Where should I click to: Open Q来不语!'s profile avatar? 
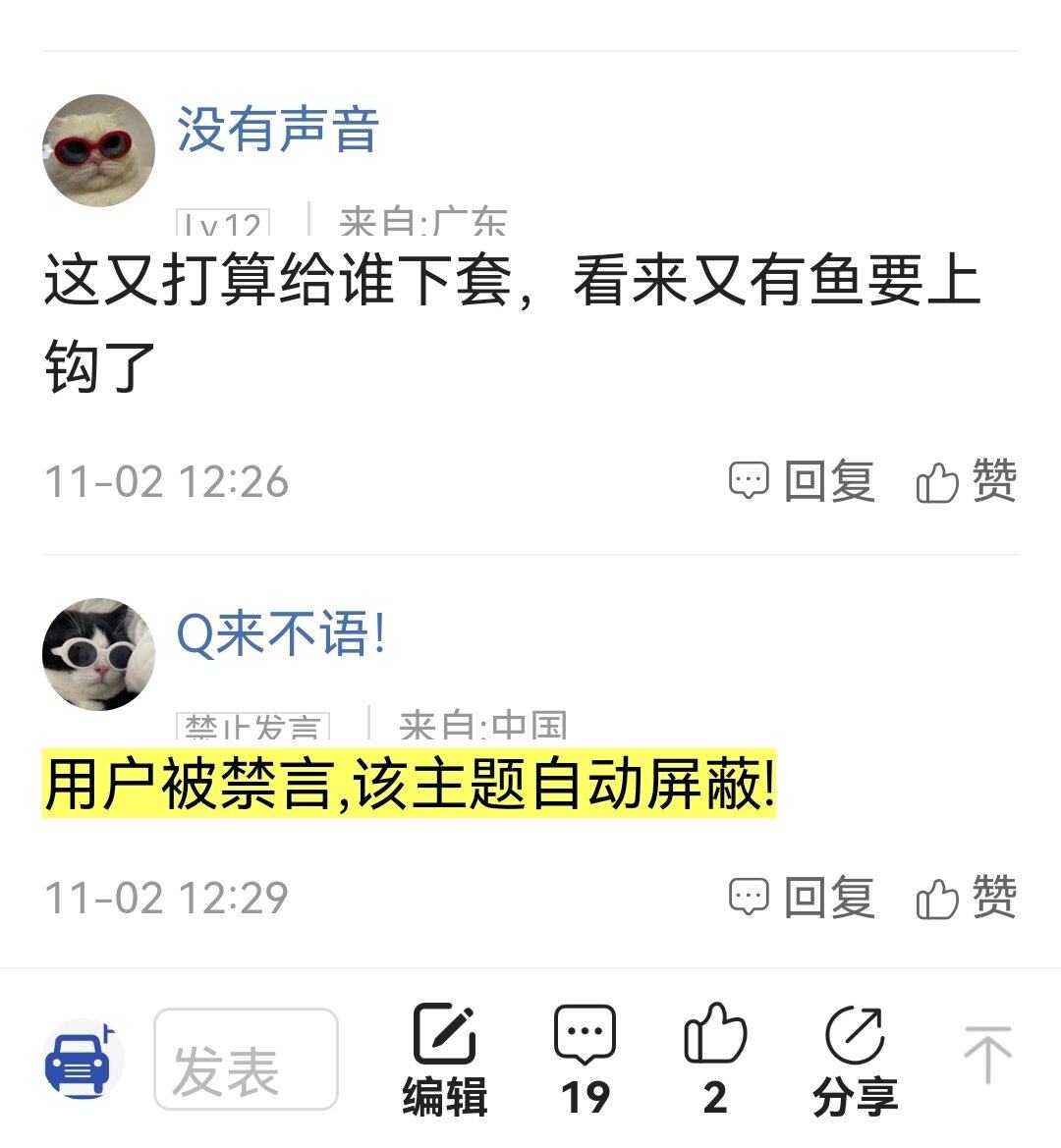98,654
